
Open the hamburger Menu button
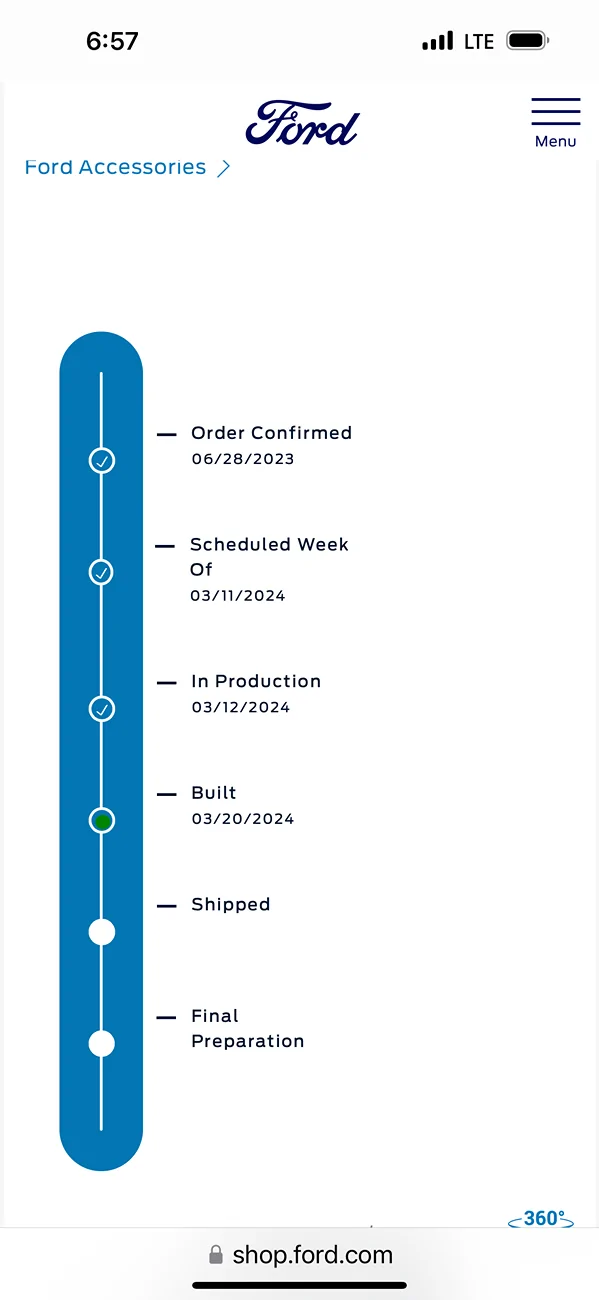tap(555, 124)
